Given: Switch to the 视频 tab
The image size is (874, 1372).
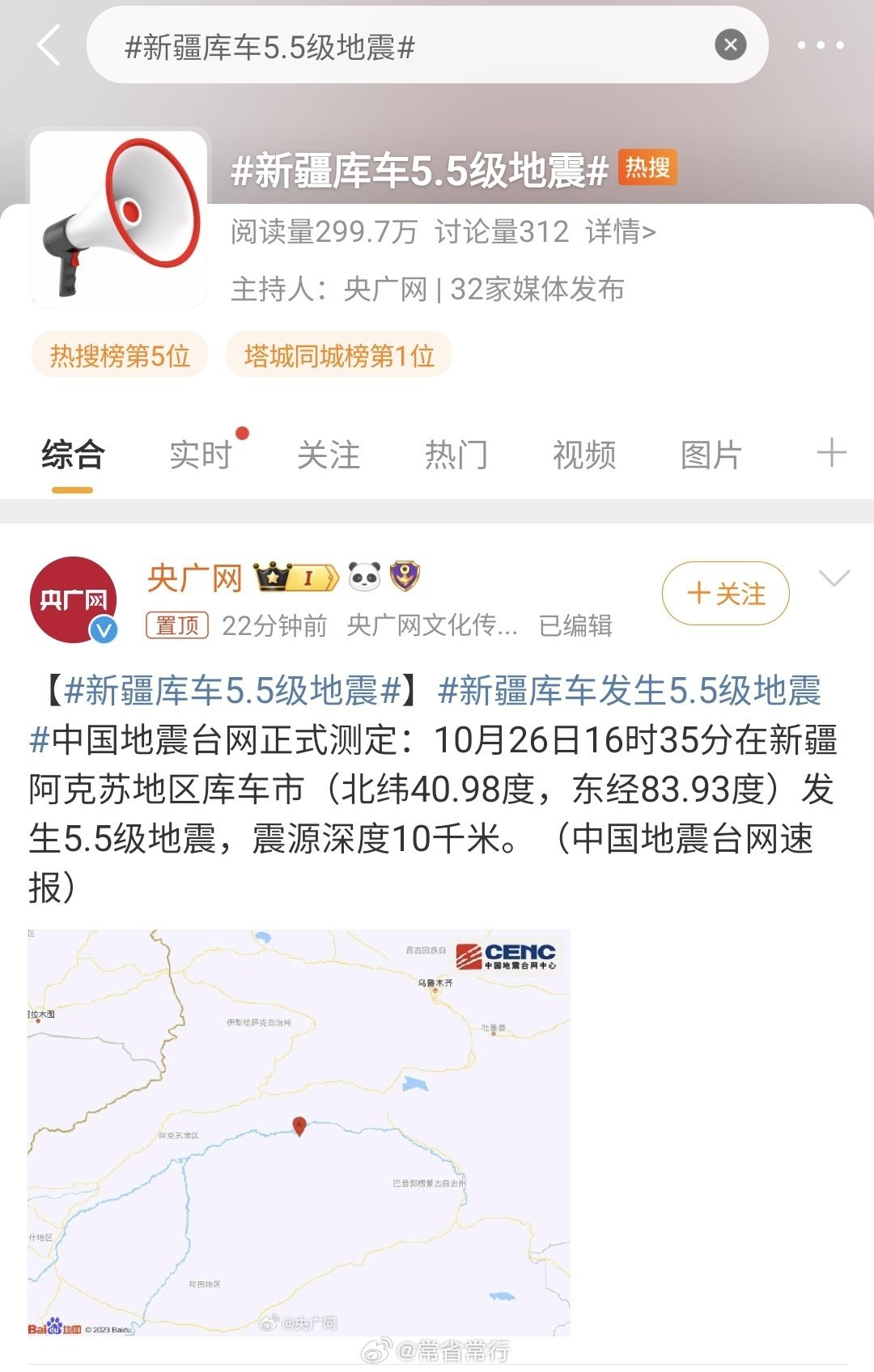Looking at the screenshot, I should point(584,455).
